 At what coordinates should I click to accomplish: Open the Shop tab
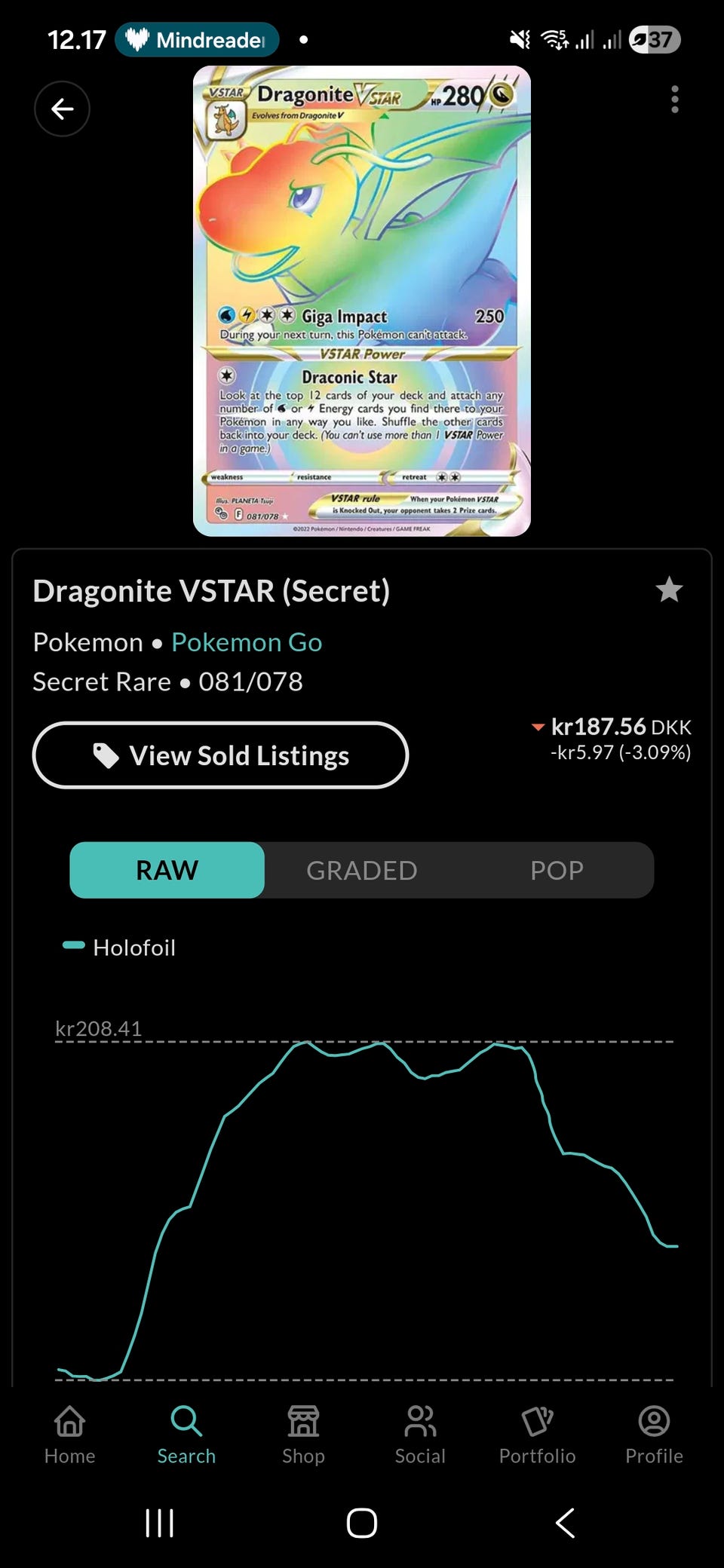[303, 1435]
